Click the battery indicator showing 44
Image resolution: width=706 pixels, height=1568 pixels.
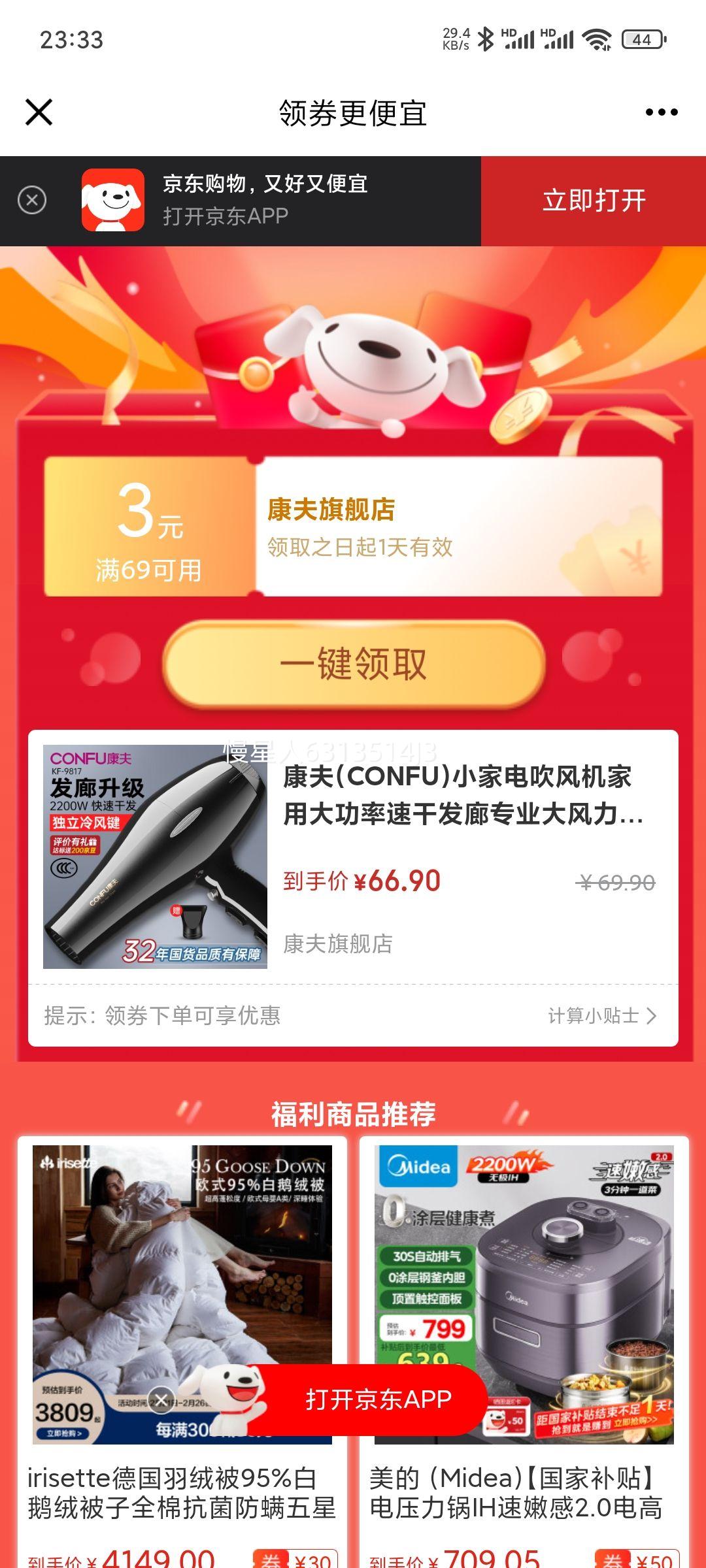tap(644, 41)
